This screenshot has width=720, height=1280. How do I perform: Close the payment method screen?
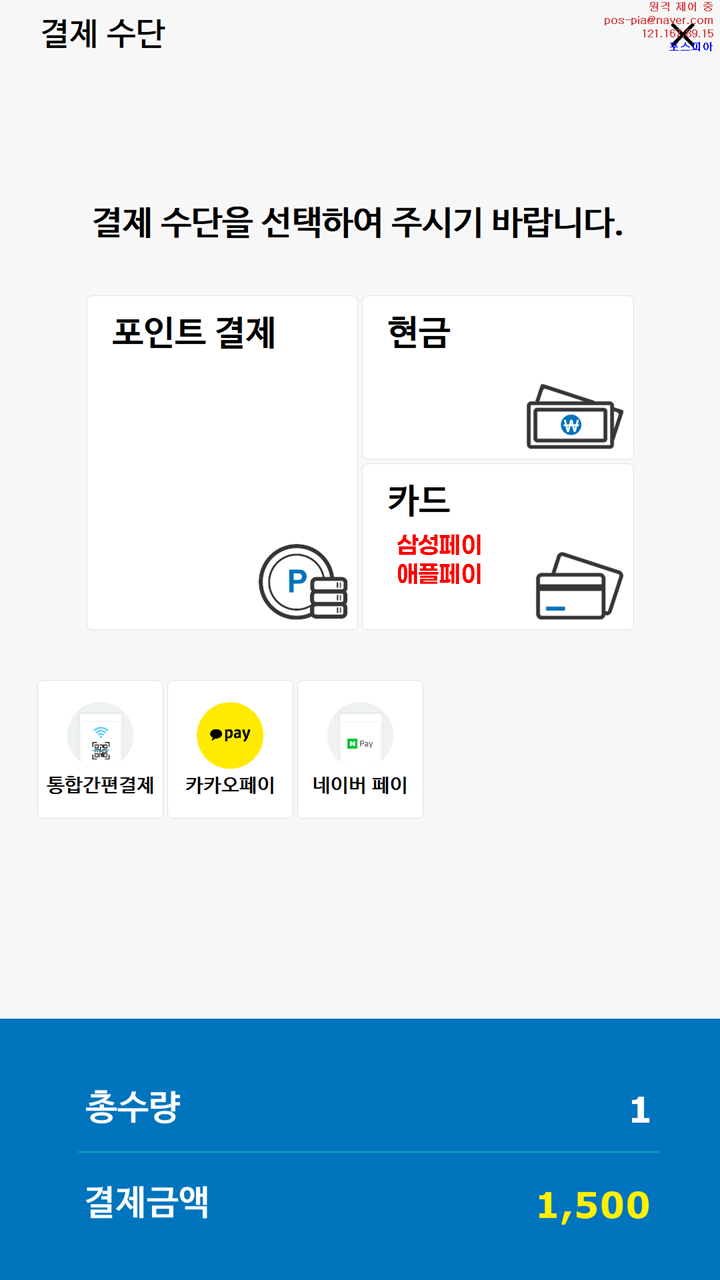[682, 36]
